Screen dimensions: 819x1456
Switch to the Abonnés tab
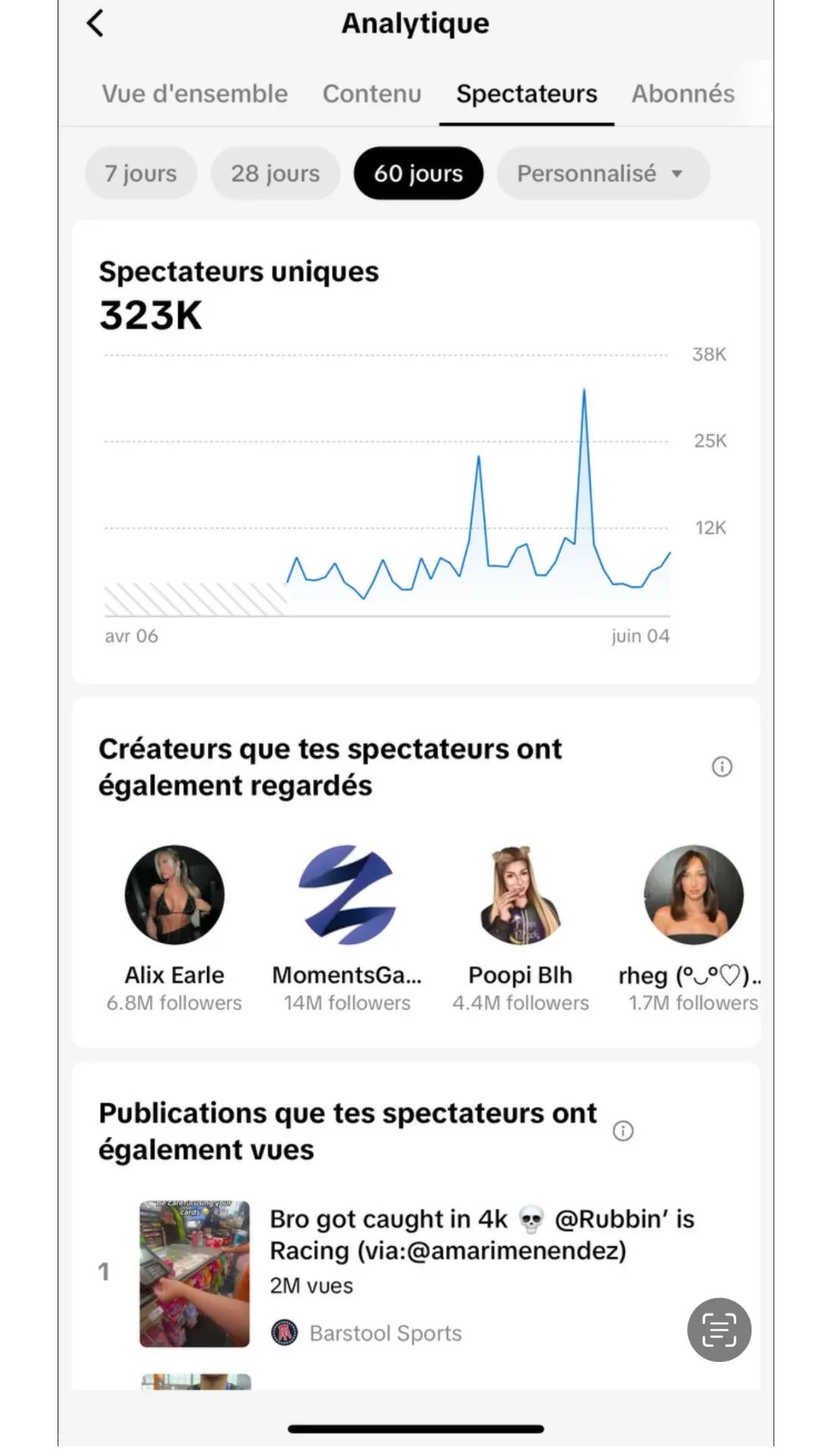coord(683,93)
